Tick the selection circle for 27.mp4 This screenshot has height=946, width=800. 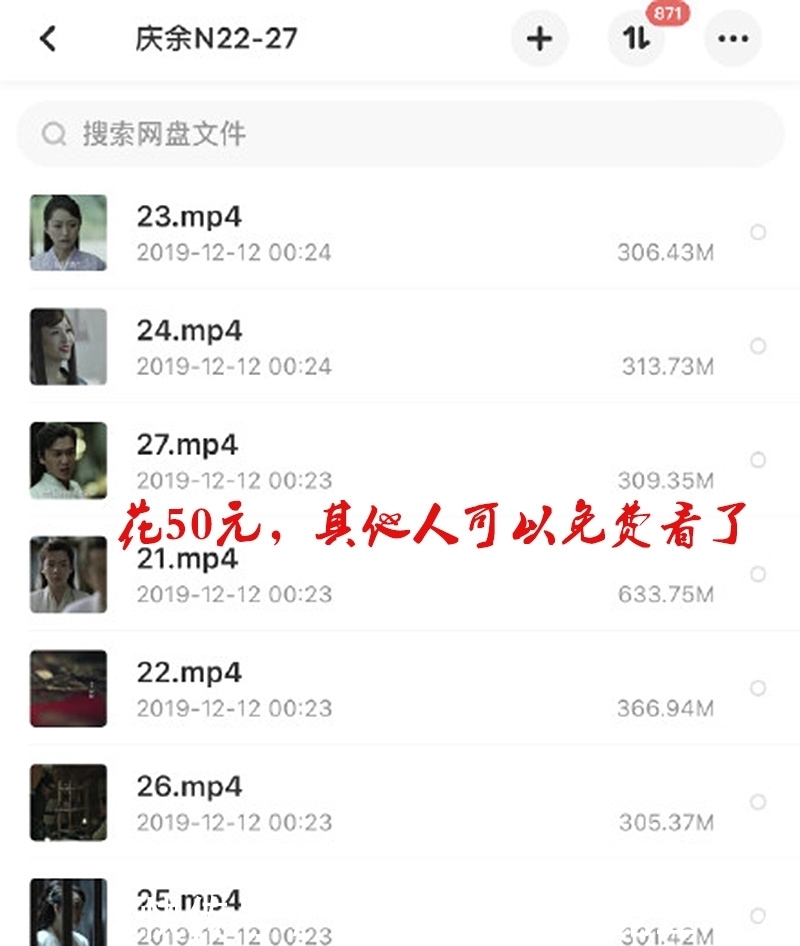tap(758, 460)
